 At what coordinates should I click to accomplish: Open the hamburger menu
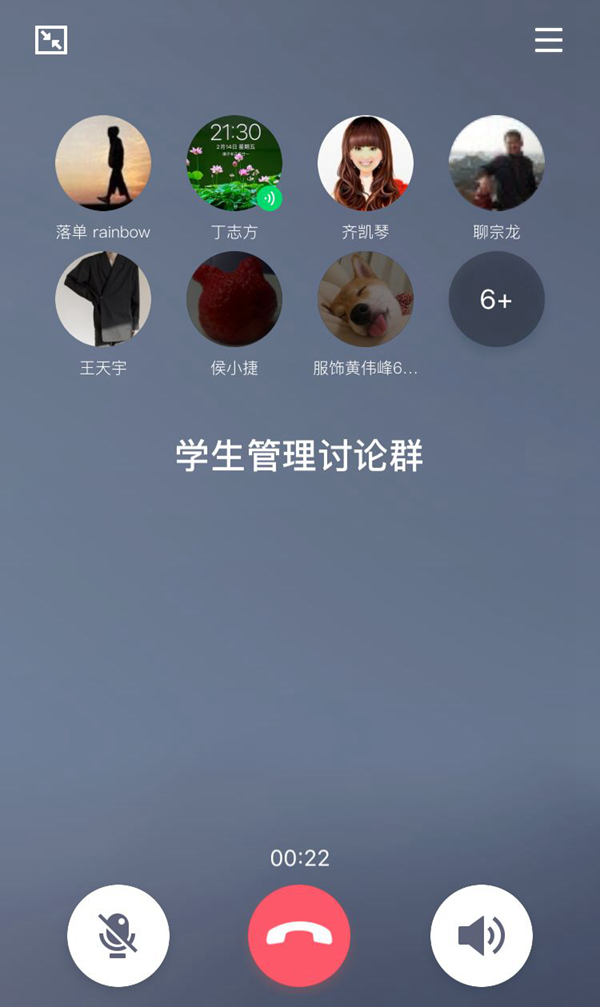[548, 40]
